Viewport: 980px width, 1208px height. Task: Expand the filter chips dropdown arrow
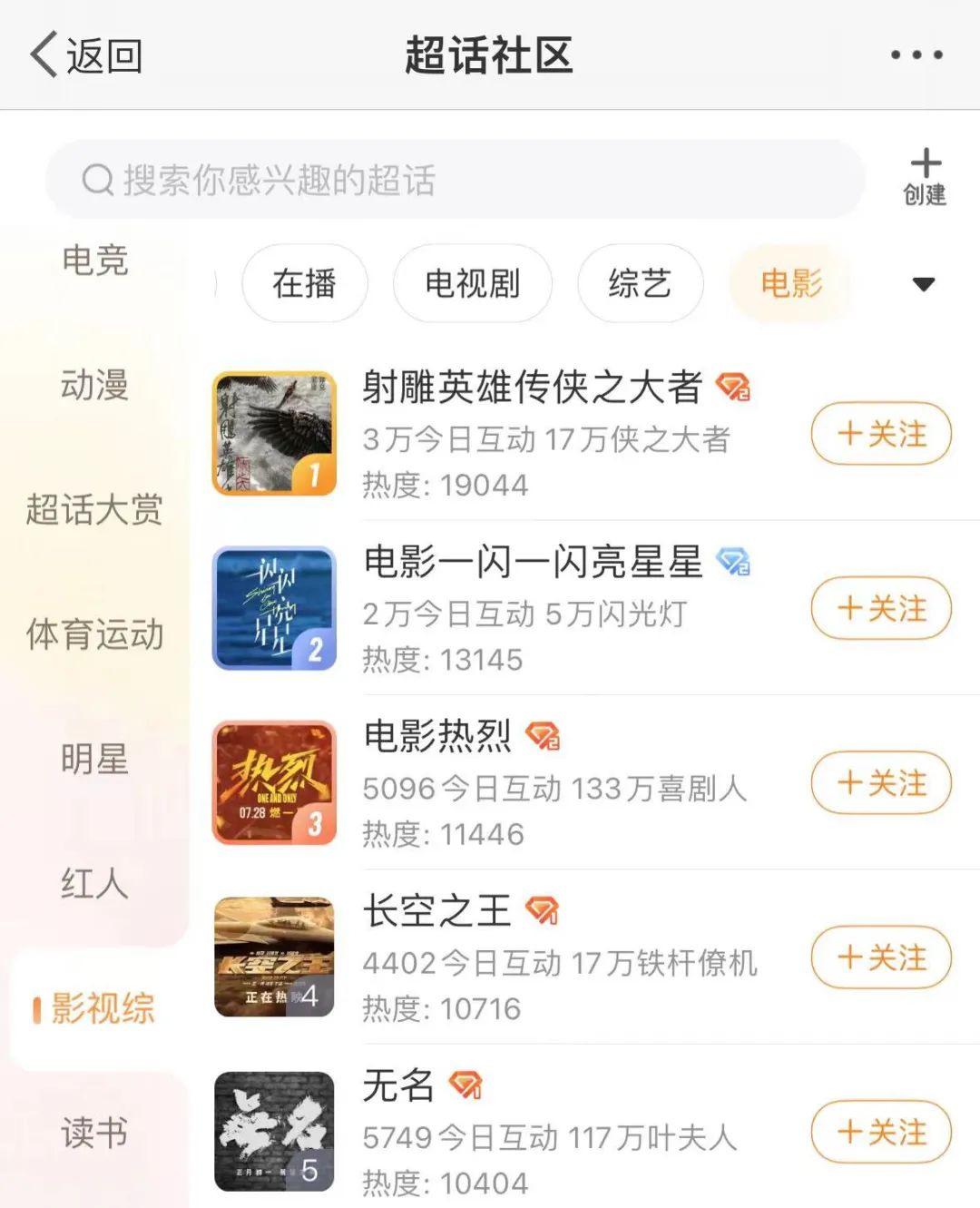point(923,284)
